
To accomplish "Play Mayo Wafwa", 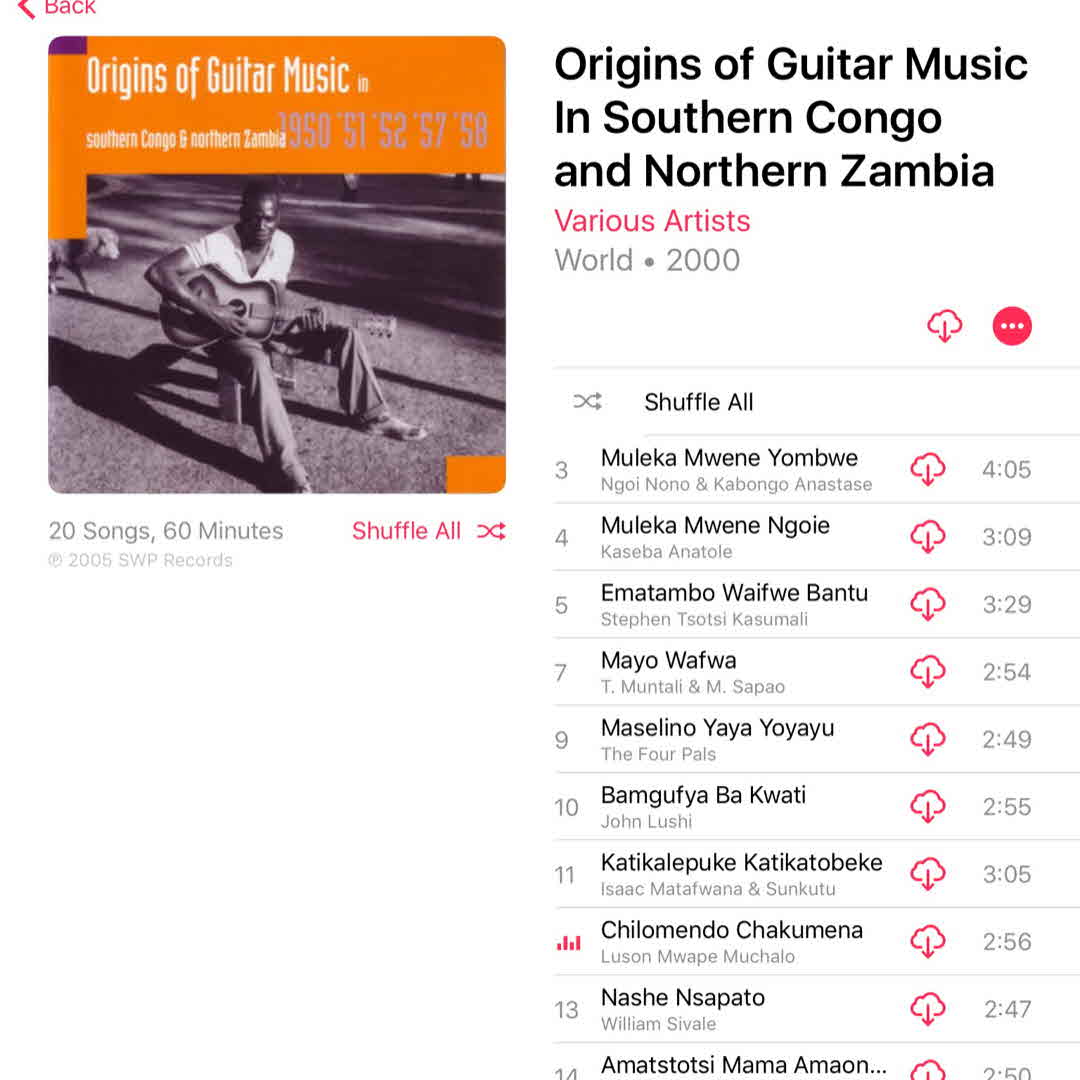I will (668, 661).
